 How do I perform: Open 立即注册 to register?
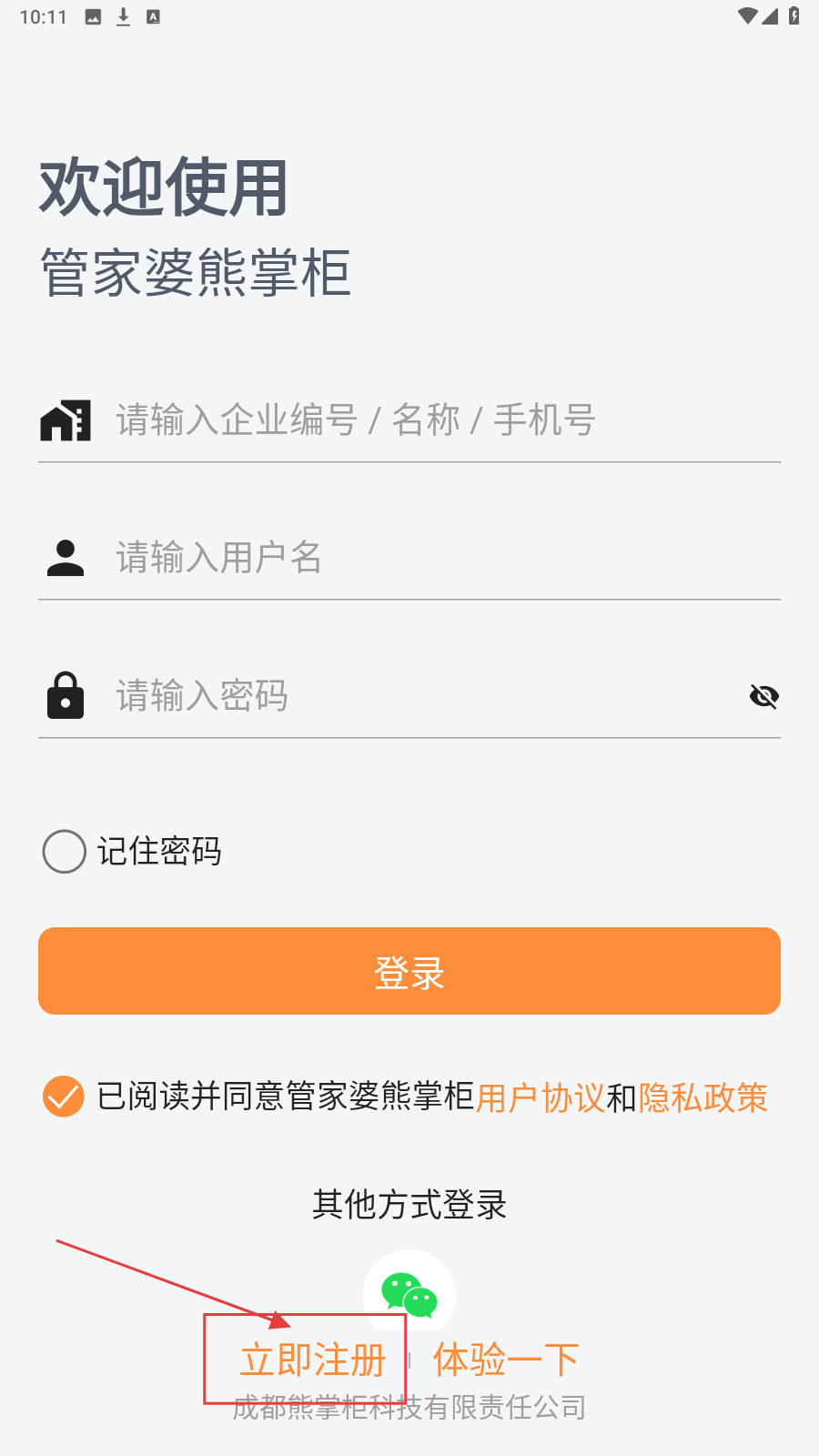coord(312,1360)
